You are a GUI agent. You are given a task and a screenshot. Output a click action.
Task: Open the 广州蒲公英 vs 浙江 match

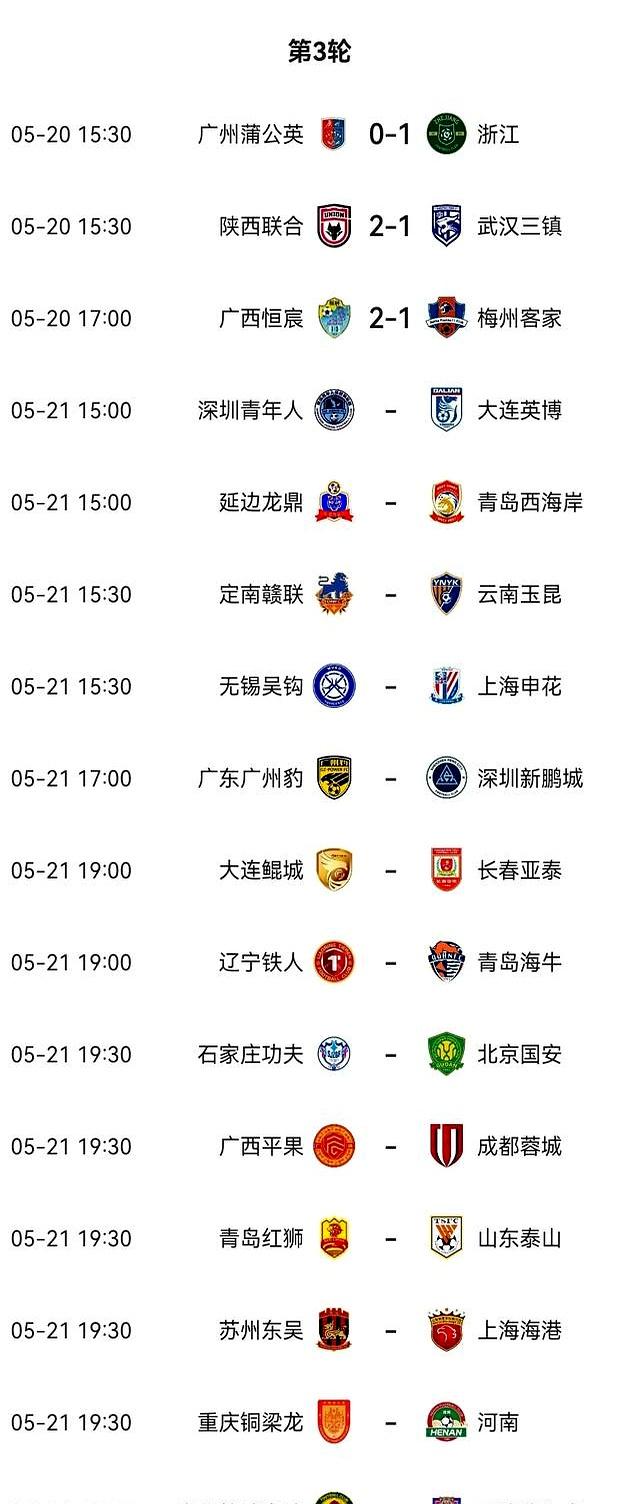point(390,134)
